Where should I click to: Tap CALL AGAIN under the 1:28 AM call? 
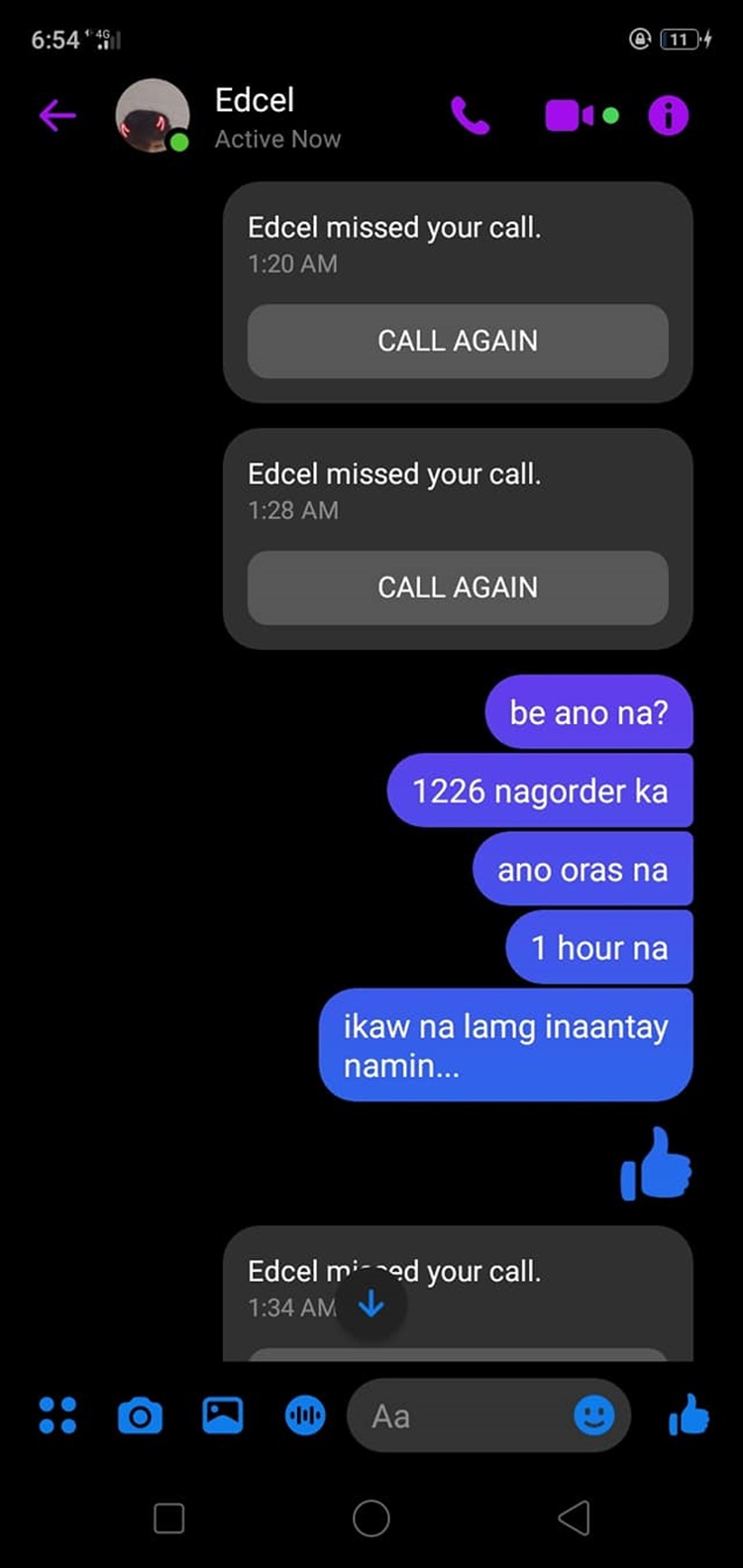pyautogui.click(x=458, y=587)
